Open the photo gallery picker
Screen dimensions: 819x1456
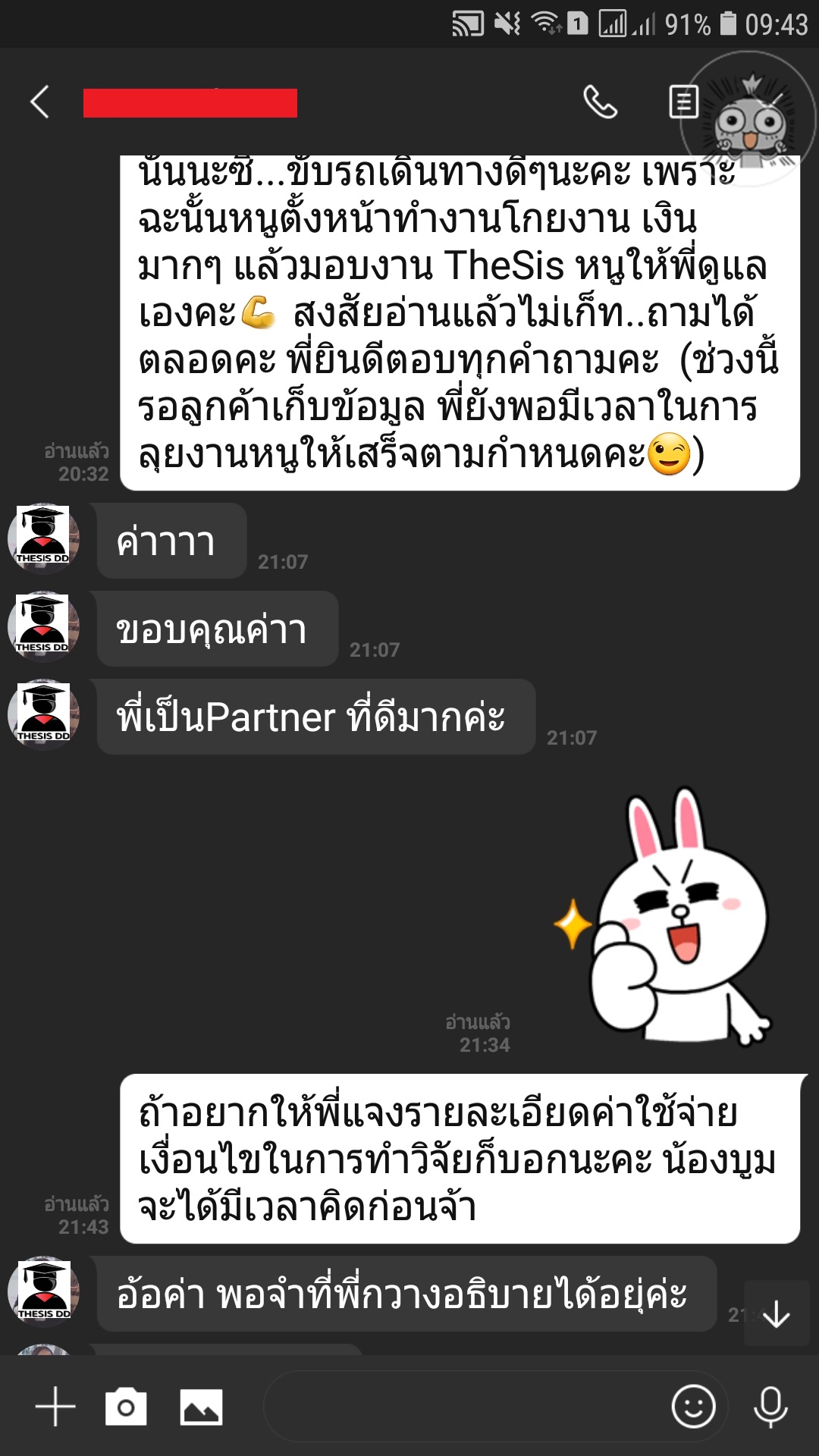tap(201, 1407)
